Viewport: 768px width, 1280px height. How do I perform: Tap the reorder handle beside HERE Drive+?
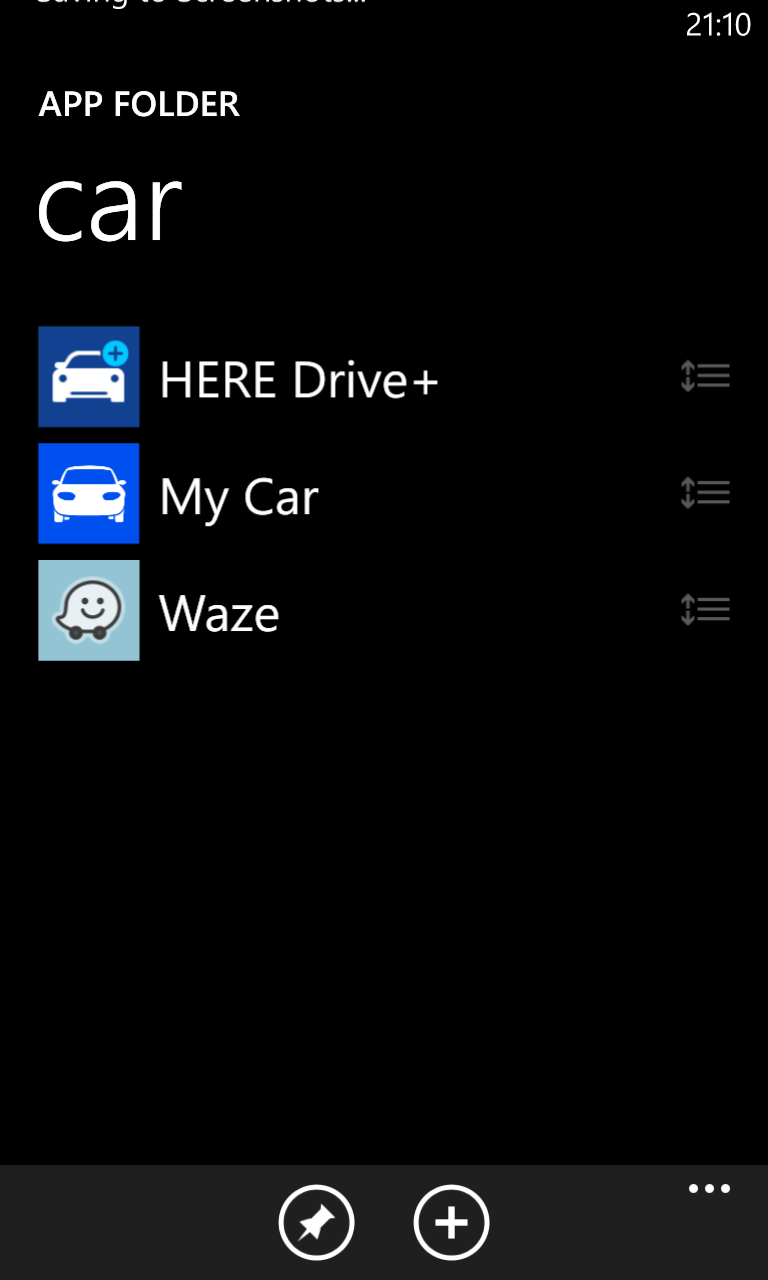coord(705,377)
